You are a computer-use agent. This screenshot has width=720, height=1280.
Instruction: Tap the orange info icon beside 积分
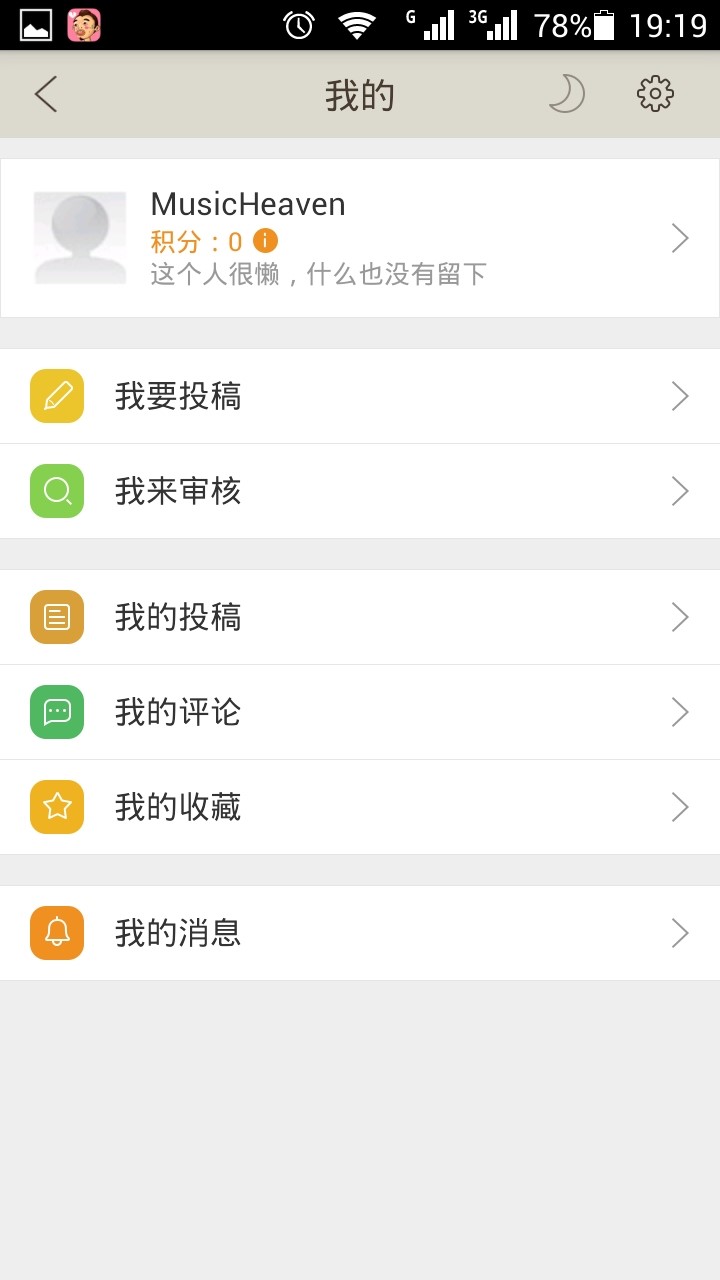pyautogui.click(x=265, y=240)
